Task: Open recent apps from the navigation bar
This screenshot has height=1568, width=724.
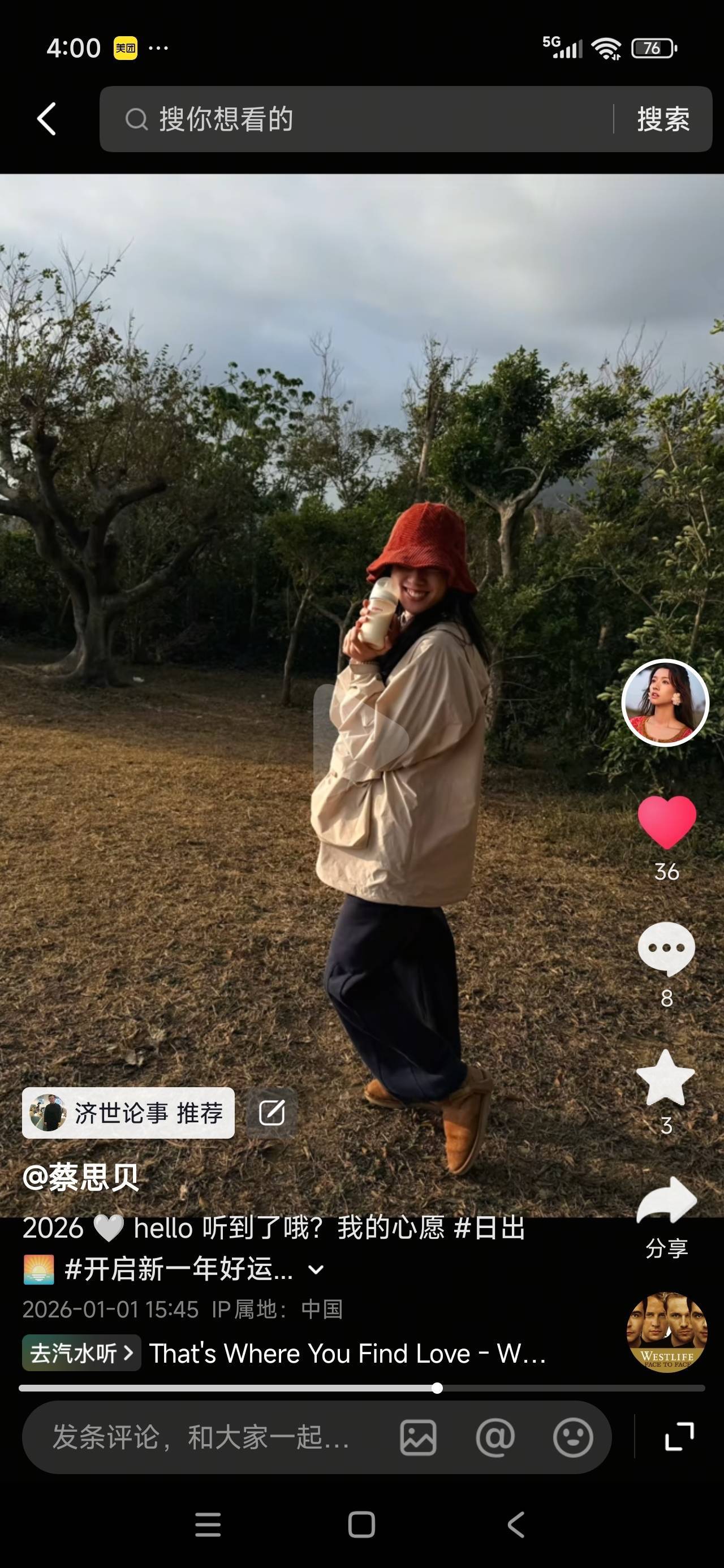Action: pos(208,1525)
